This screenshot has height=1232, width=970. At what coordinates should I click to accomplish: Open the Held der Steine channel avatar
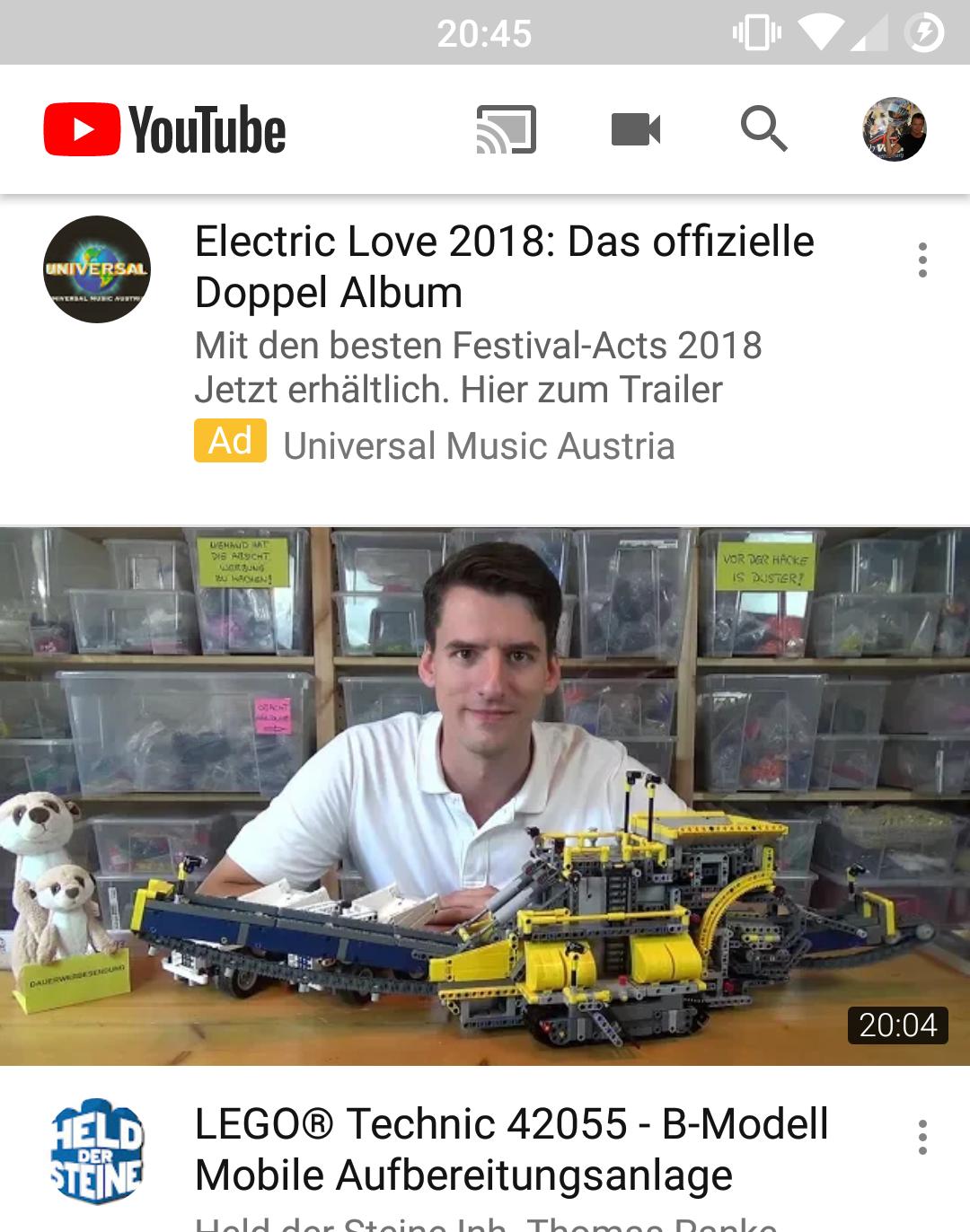pos(97,1151)
